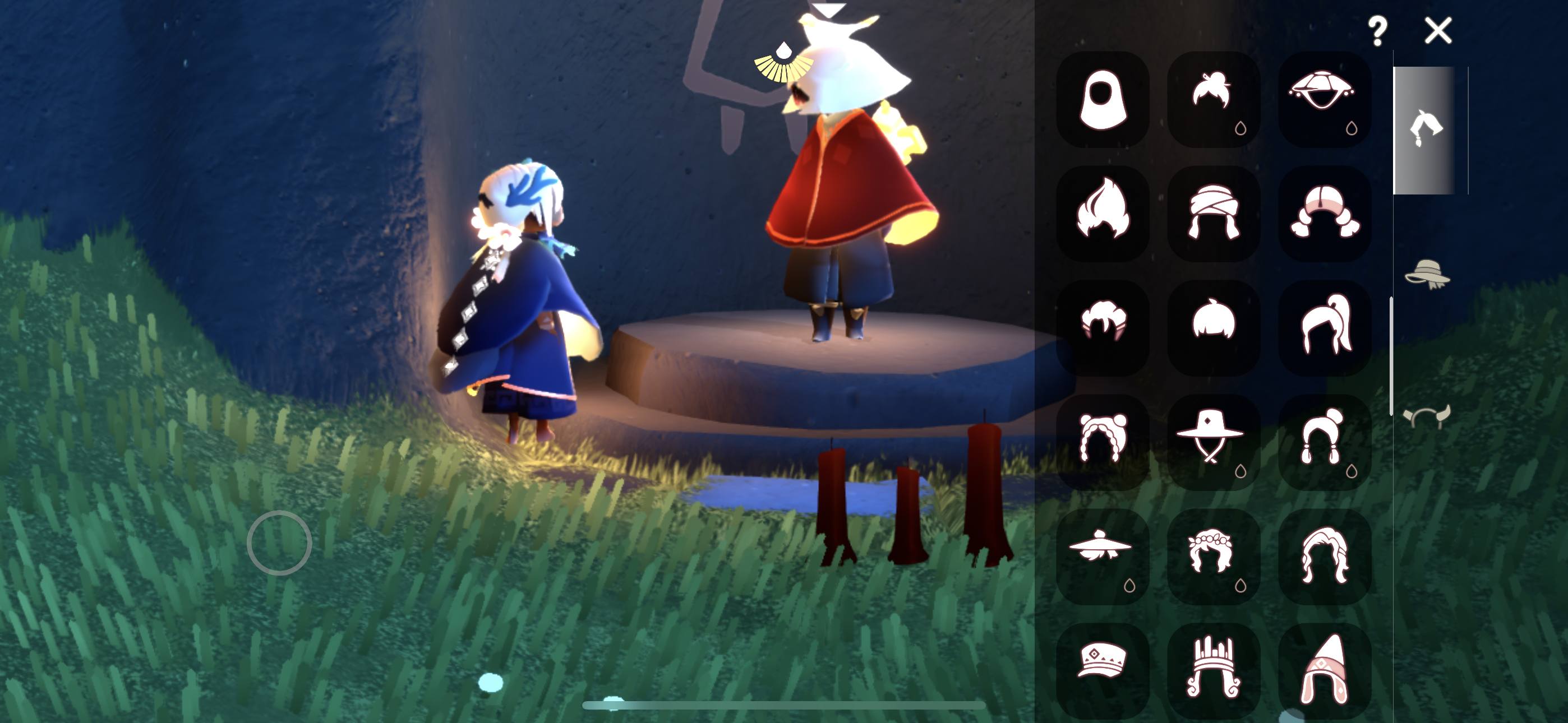The image size is (1568, 723).
Task: Select the flower crown curly hairstyle
Action: tap(1212, 555)
